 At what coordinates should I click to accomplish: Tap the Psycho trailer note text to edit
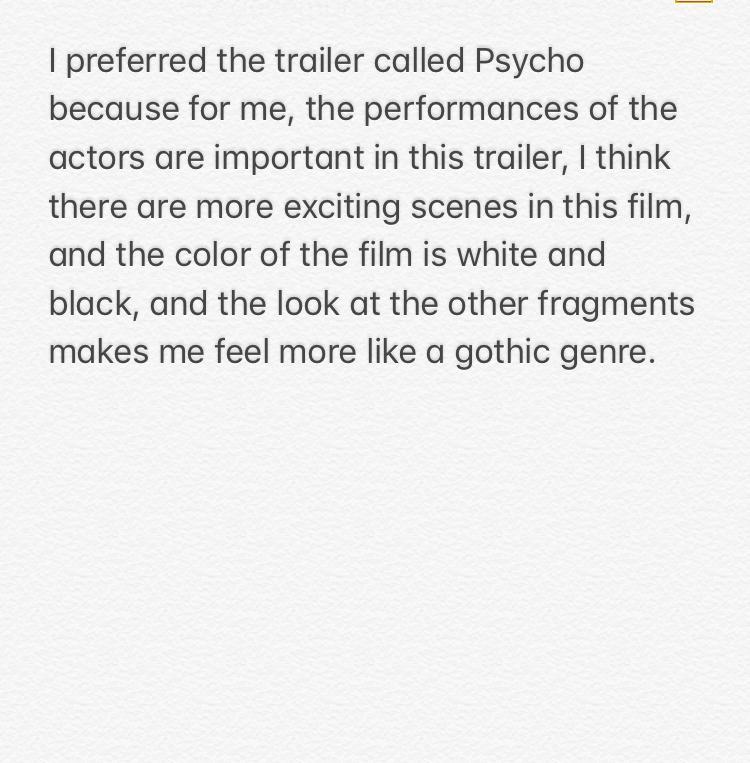click(370, 206)
